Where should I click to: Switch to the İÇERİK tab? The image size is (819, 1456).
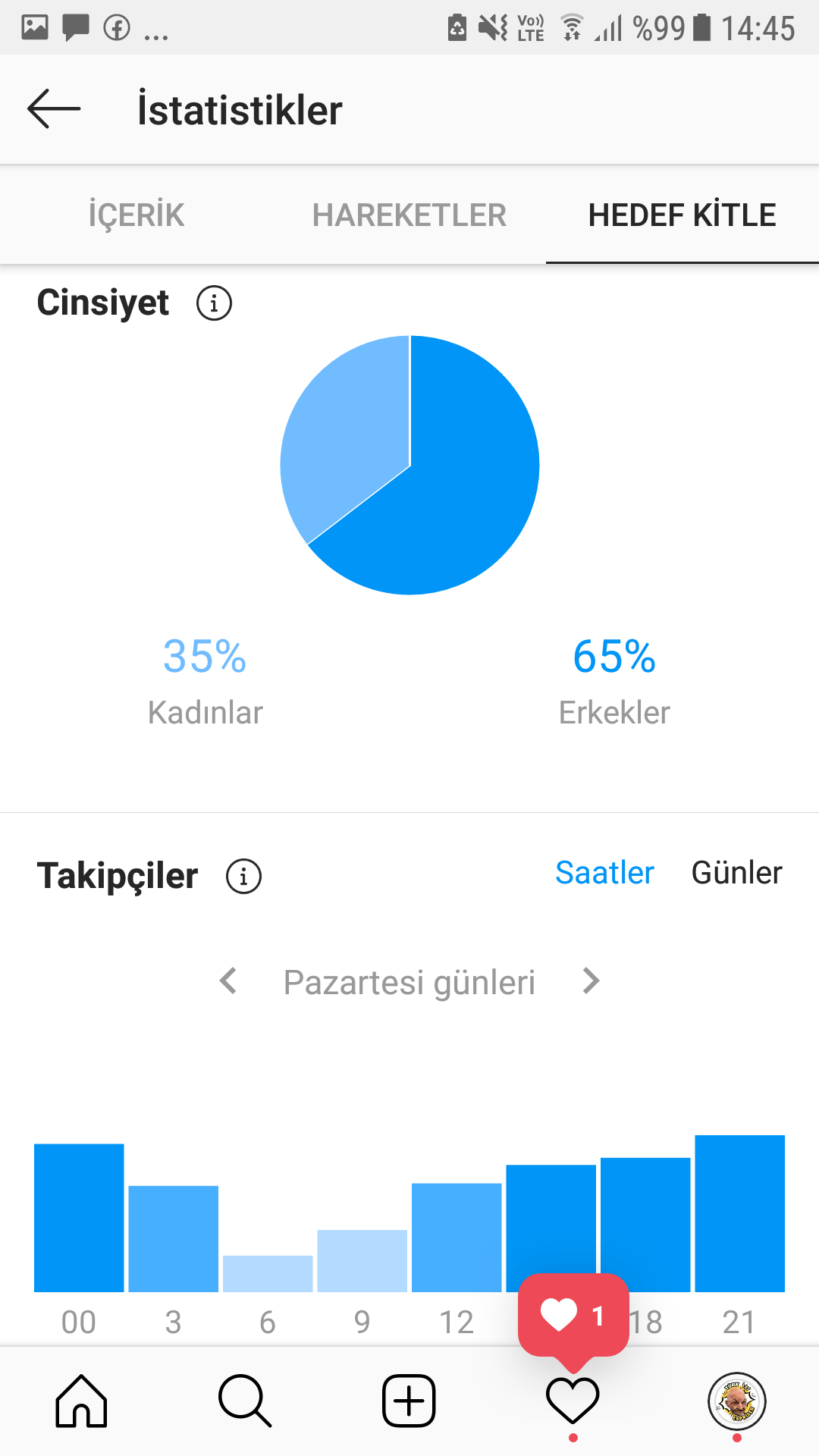(x=136, y=215)
